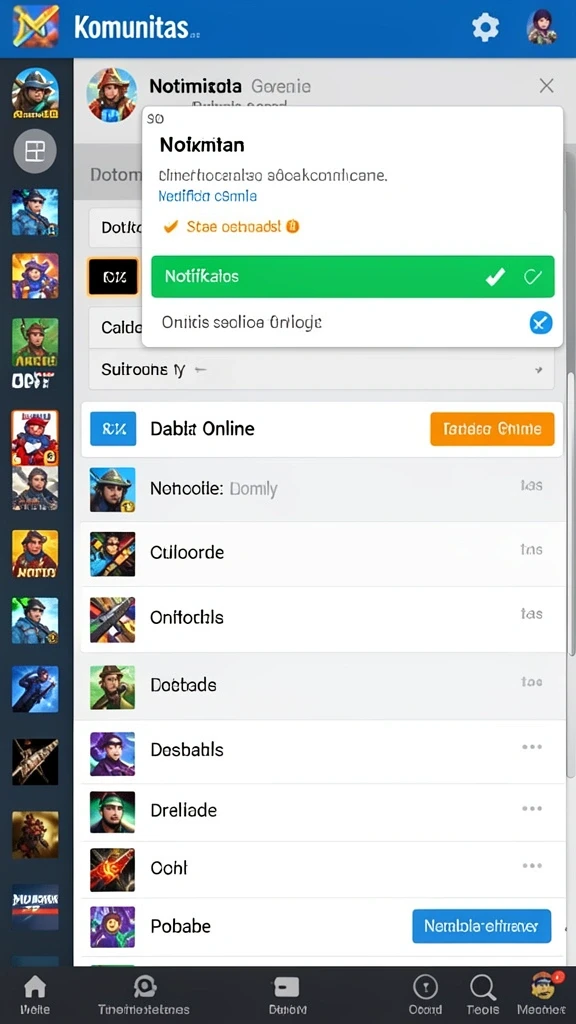This screenshot has height=1024, width=576.
Task: Open the profile avatar in header
Action: coord(542,27)
